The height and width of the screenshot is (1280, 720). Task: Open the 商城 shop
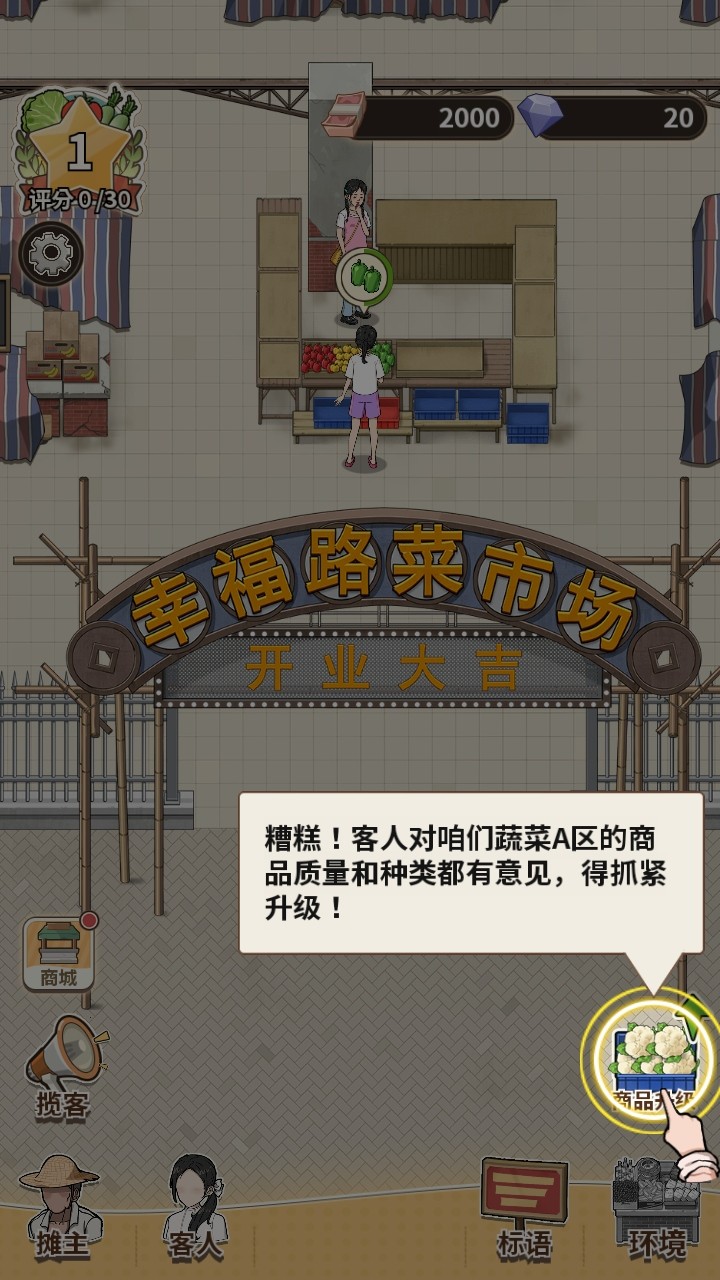[x=59, y=955]
